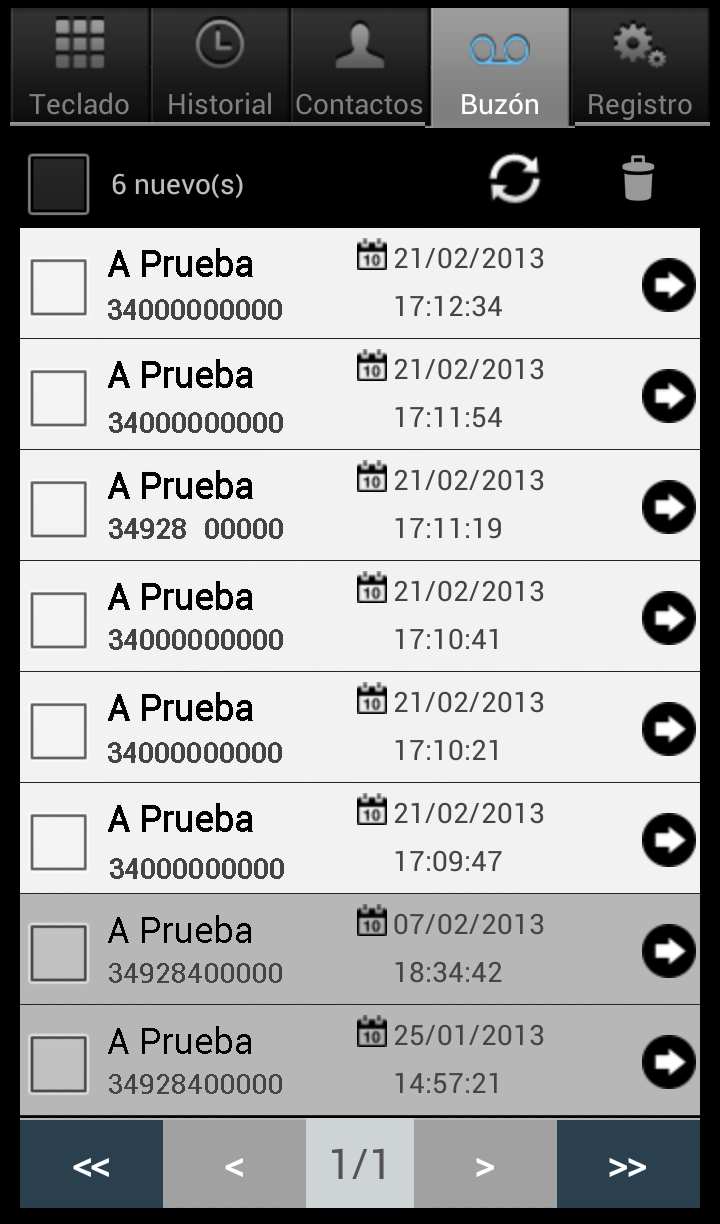Switch to the Historial tab
720x1224 pixels.
click(220, 65)
